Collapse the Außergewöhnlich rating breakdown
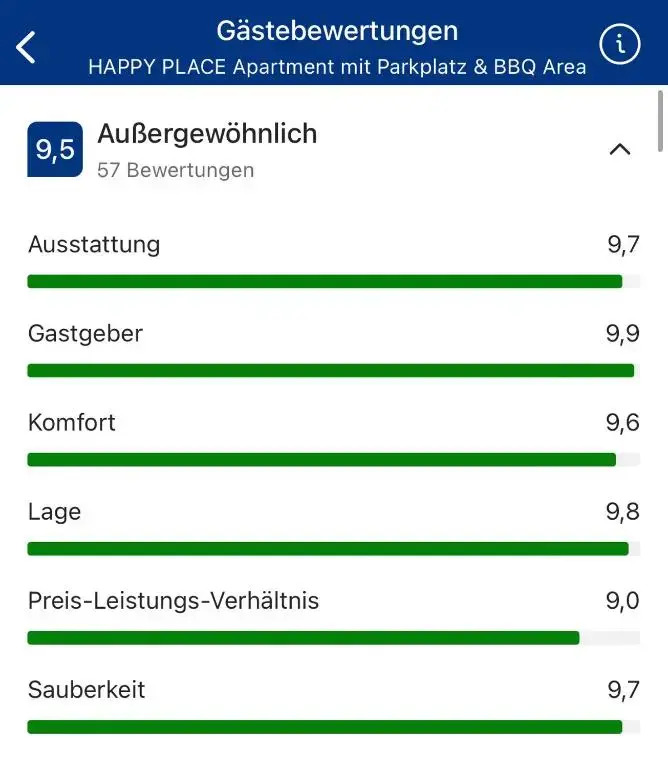Image resolution: width=668 pixels, height=768 pixels. pyautogui.click(x=620, y=150)
